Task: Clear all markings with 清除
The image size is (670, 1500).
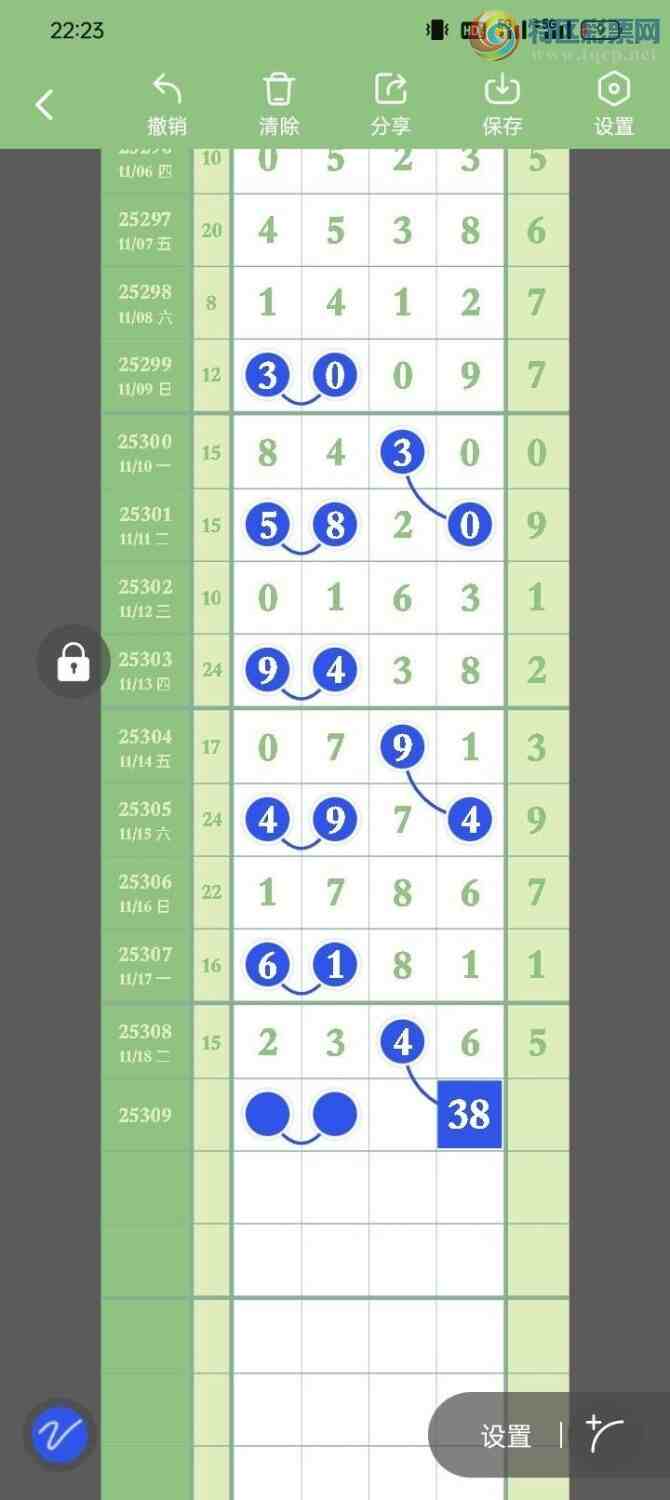Action: point(279,104)
